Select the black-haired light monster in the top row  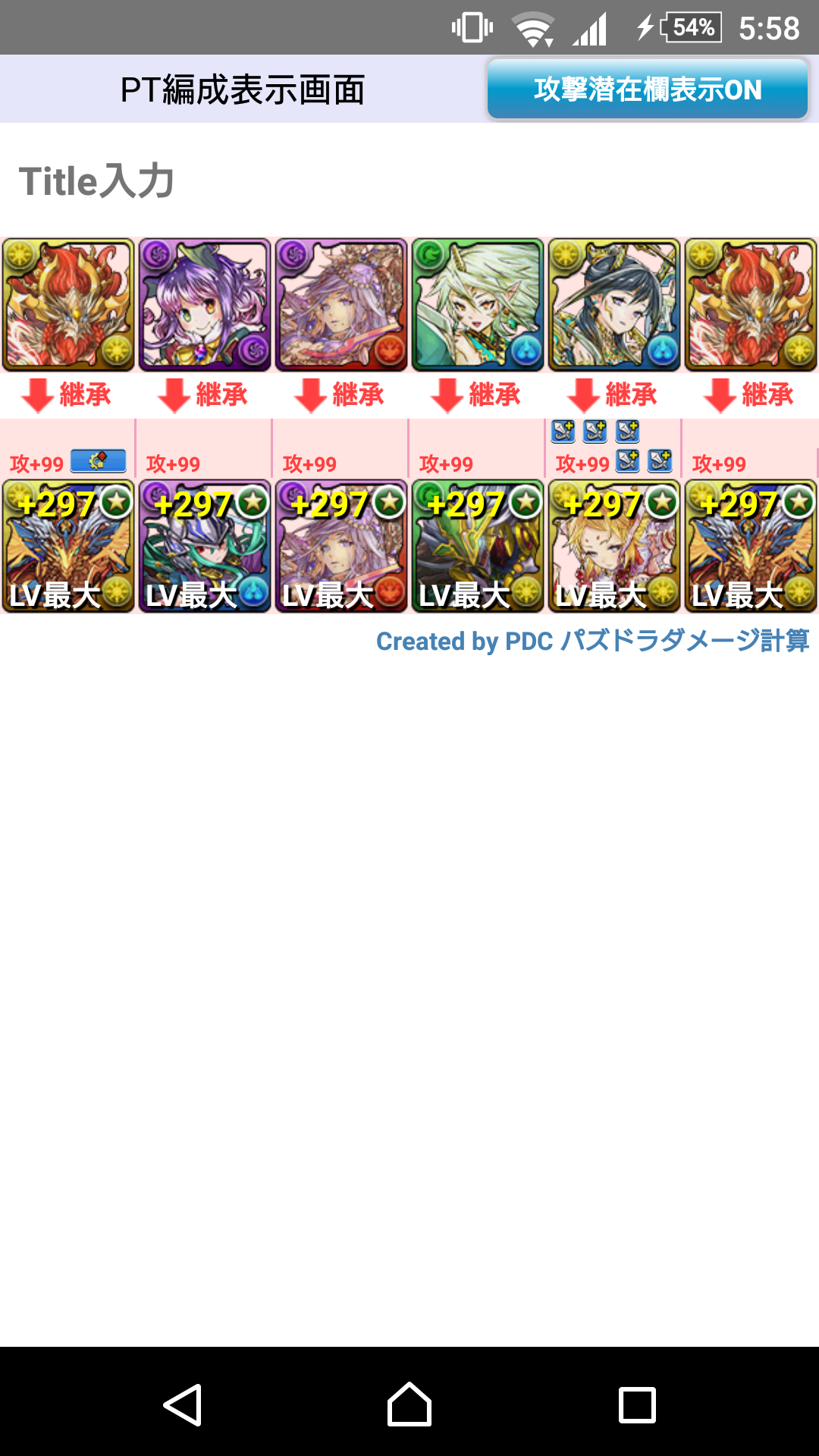pos(614,305)
